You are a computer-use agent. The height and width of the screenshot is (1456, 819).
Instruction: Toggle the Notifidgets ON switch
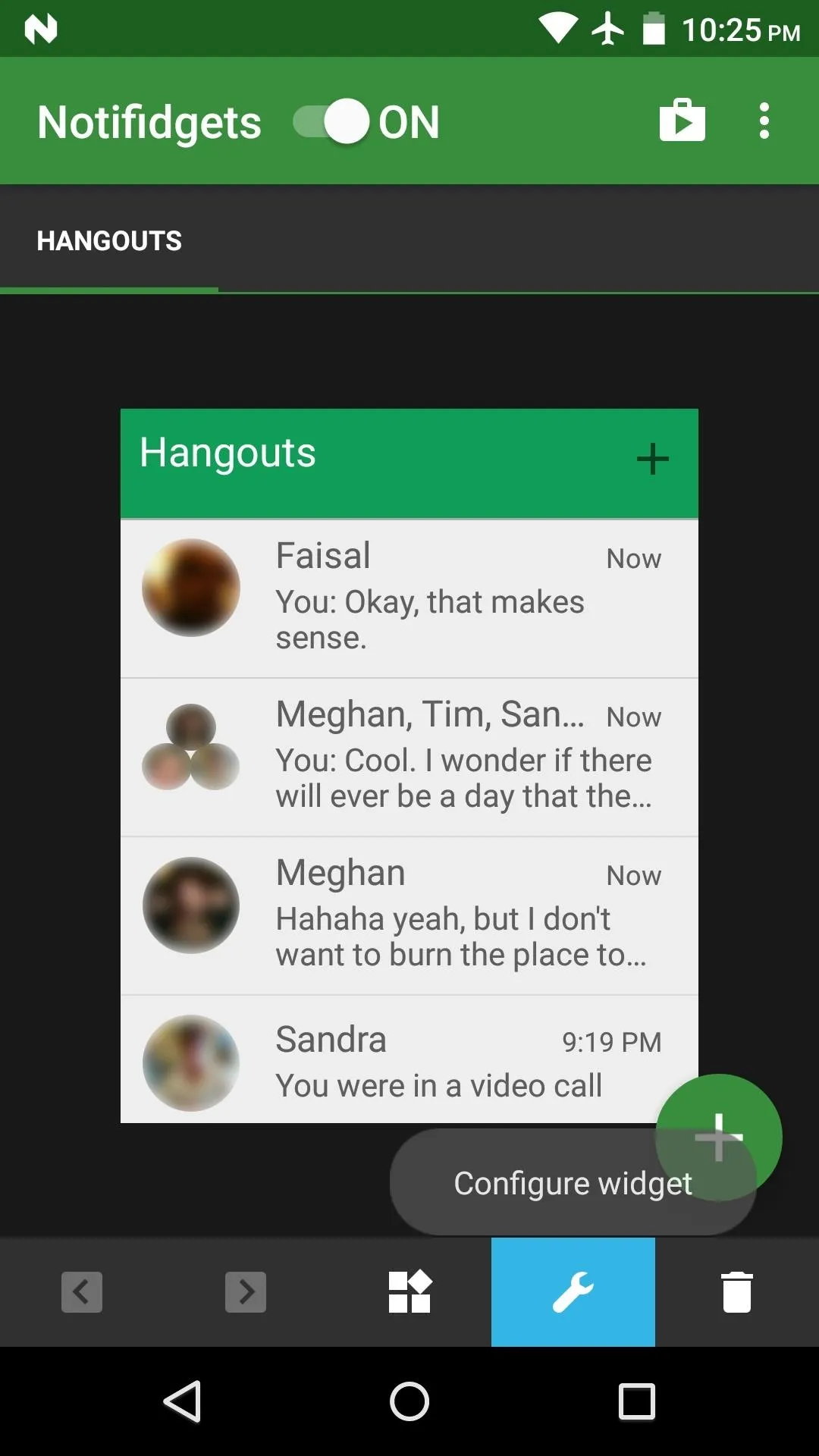click(331, 121)
